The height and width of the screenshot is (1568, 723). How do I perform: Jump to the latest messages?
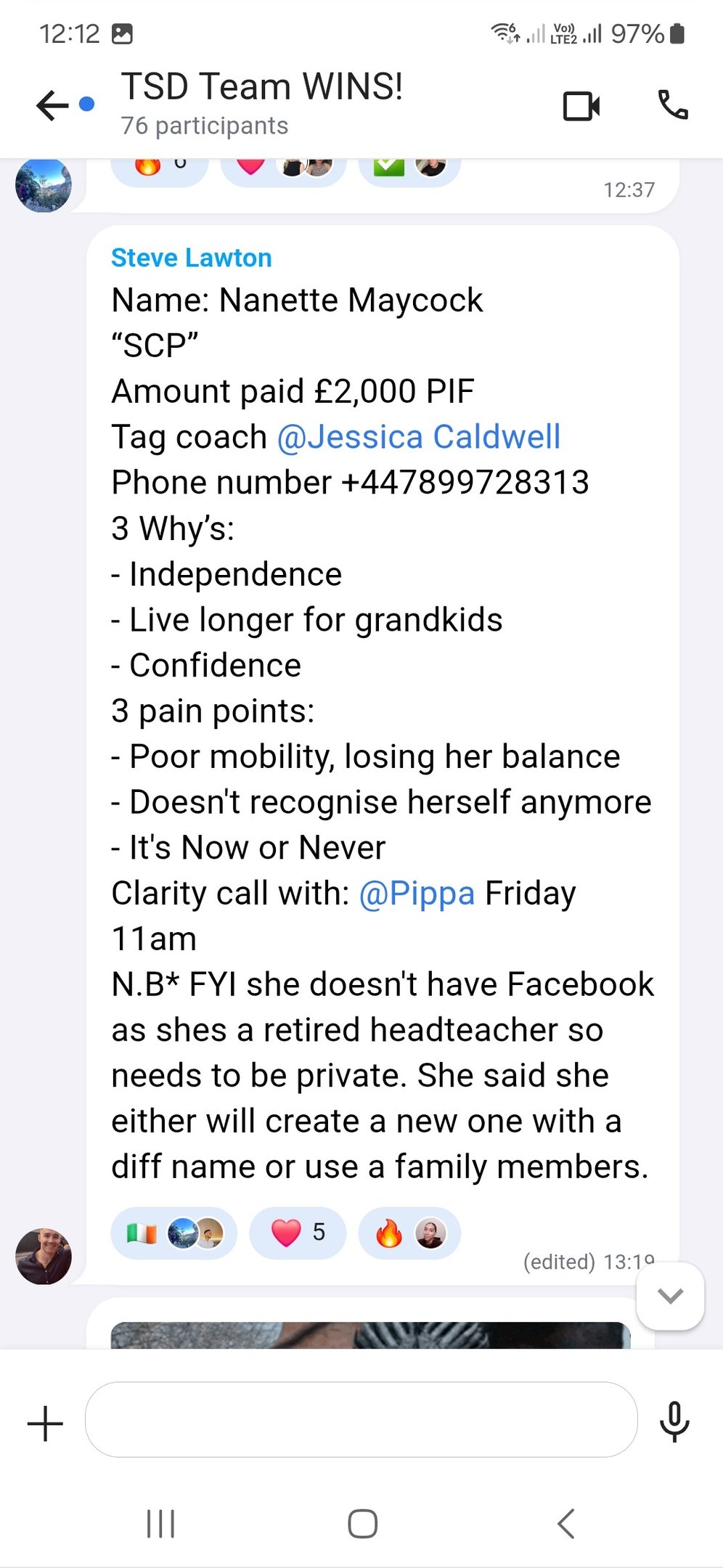click(670, 1296)
